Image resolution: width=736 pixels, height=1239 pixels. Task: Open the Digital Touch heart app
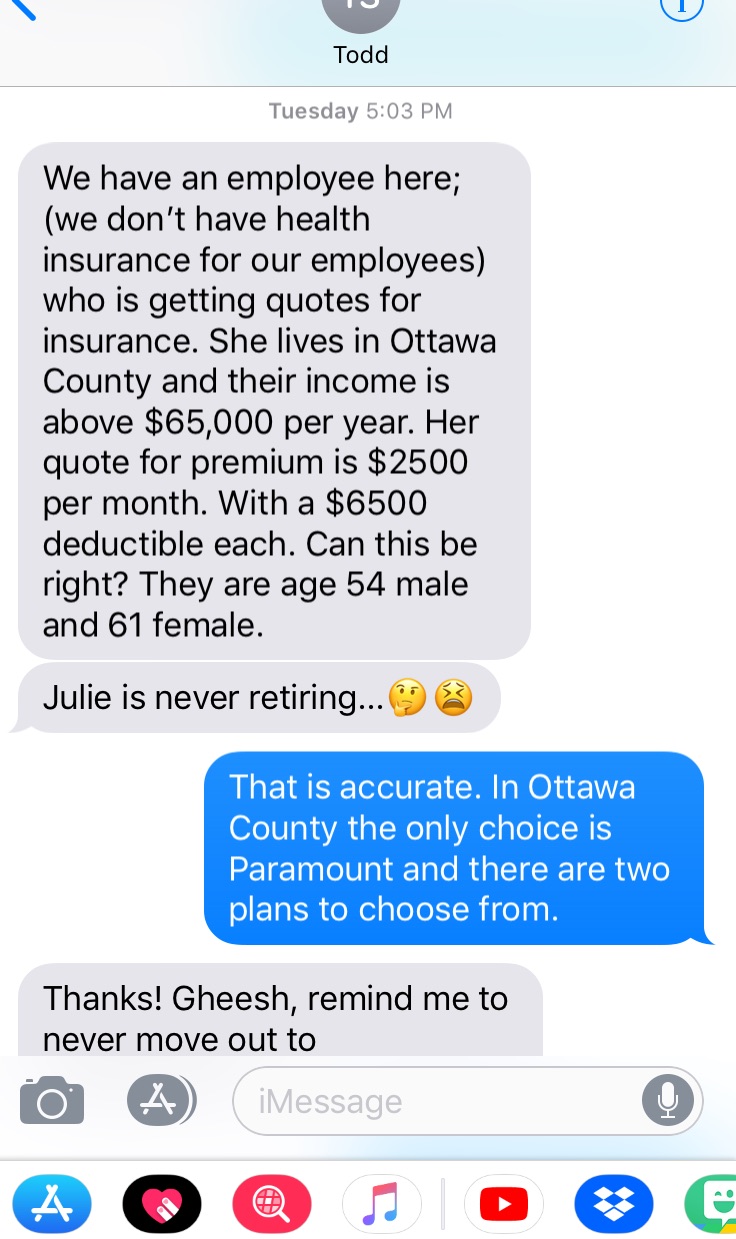[162, 1204]
